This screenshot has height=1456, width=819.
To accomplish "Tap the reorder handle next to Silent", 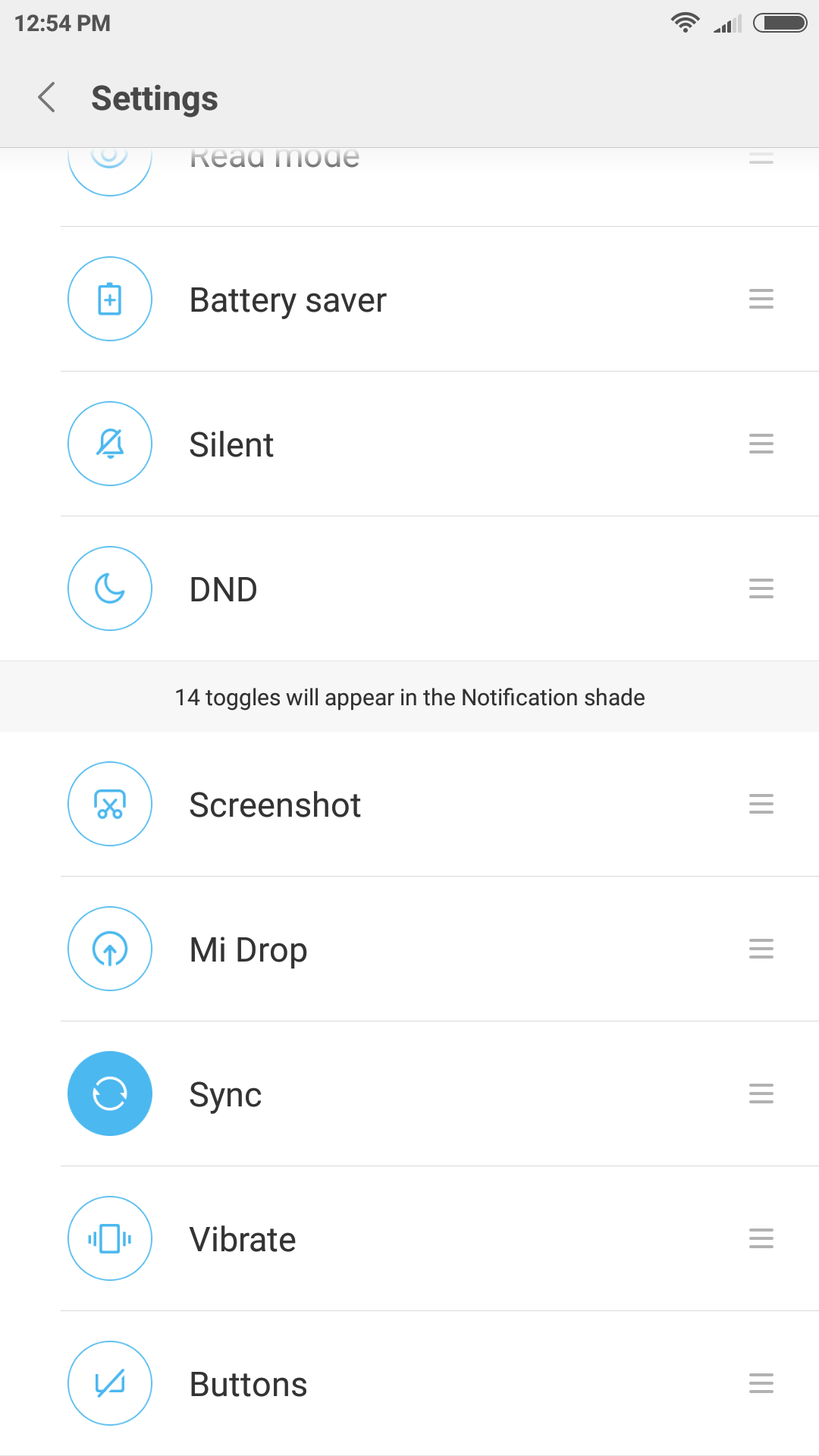I will tap(761, 444).
